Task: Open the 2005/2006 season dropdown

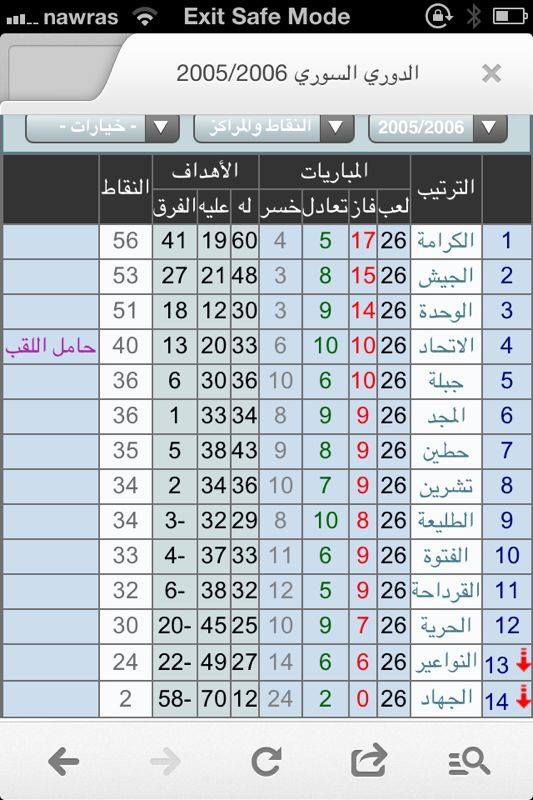Action: [438, 128]
